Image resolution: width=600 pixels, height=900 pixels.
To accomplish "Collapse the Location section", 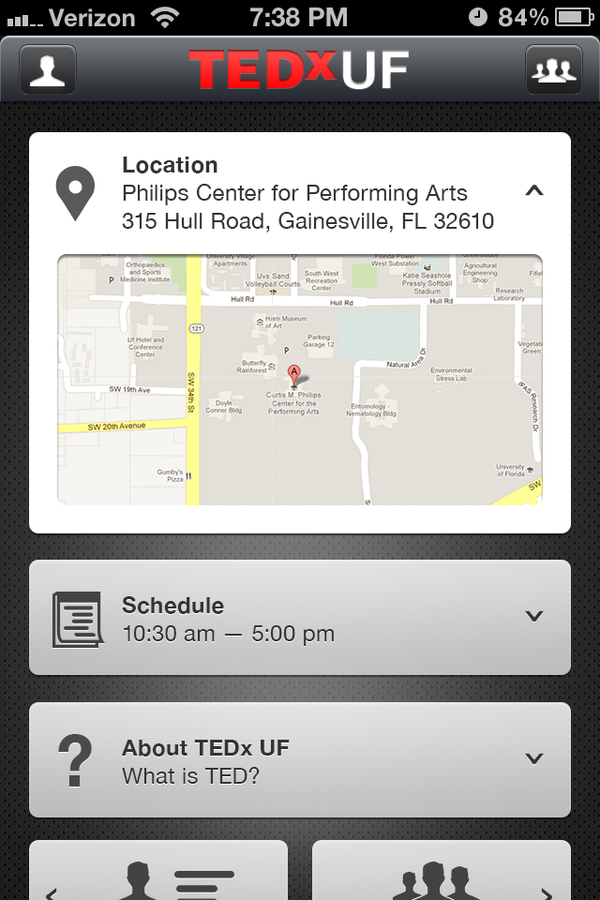I will pyautogui.click(x=534, y=190).
